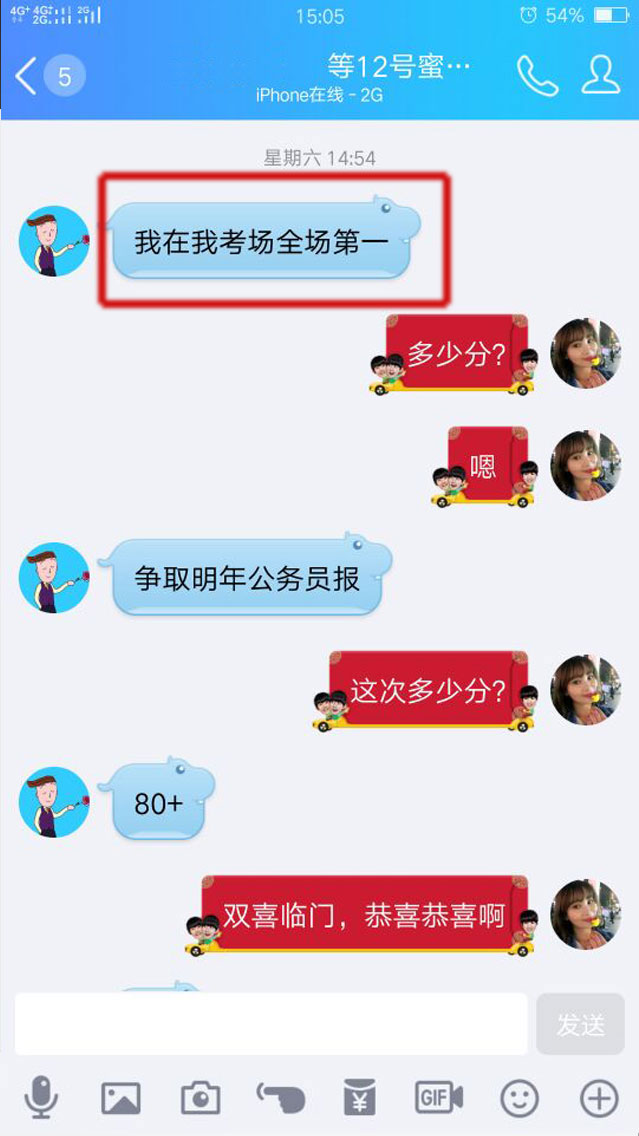Open more options with the plus icon

(599, 1099)
